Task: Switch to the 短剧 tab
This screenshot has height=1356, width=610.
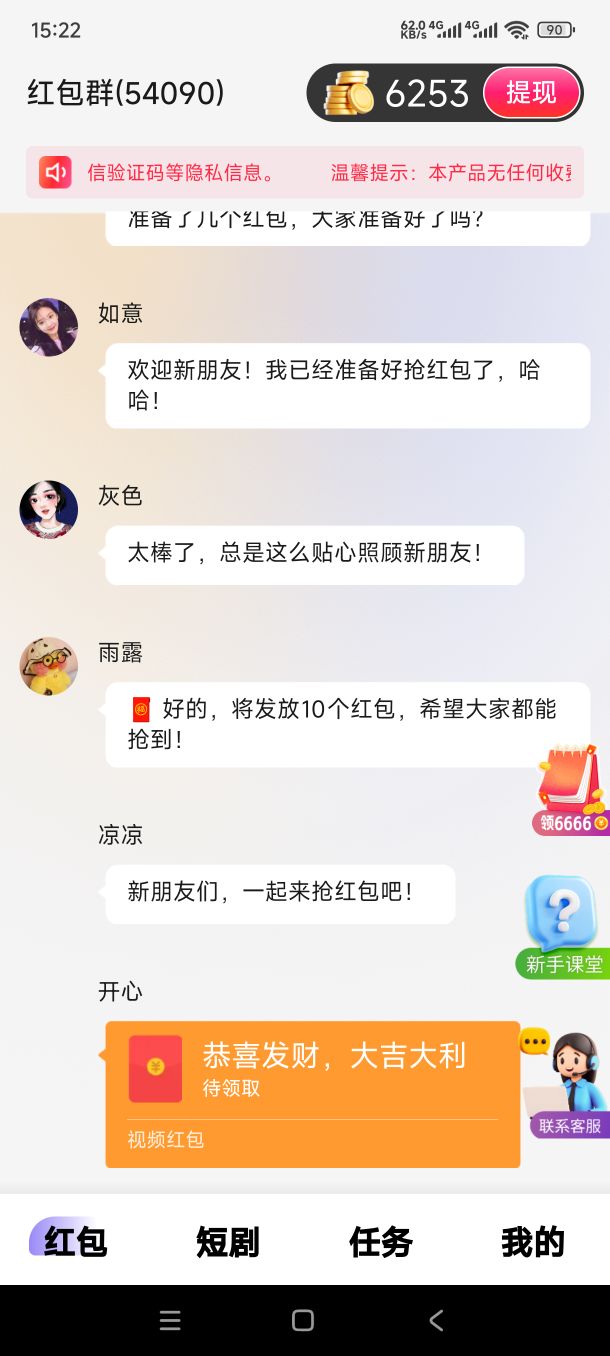Action: click(x=227, y=1242)
